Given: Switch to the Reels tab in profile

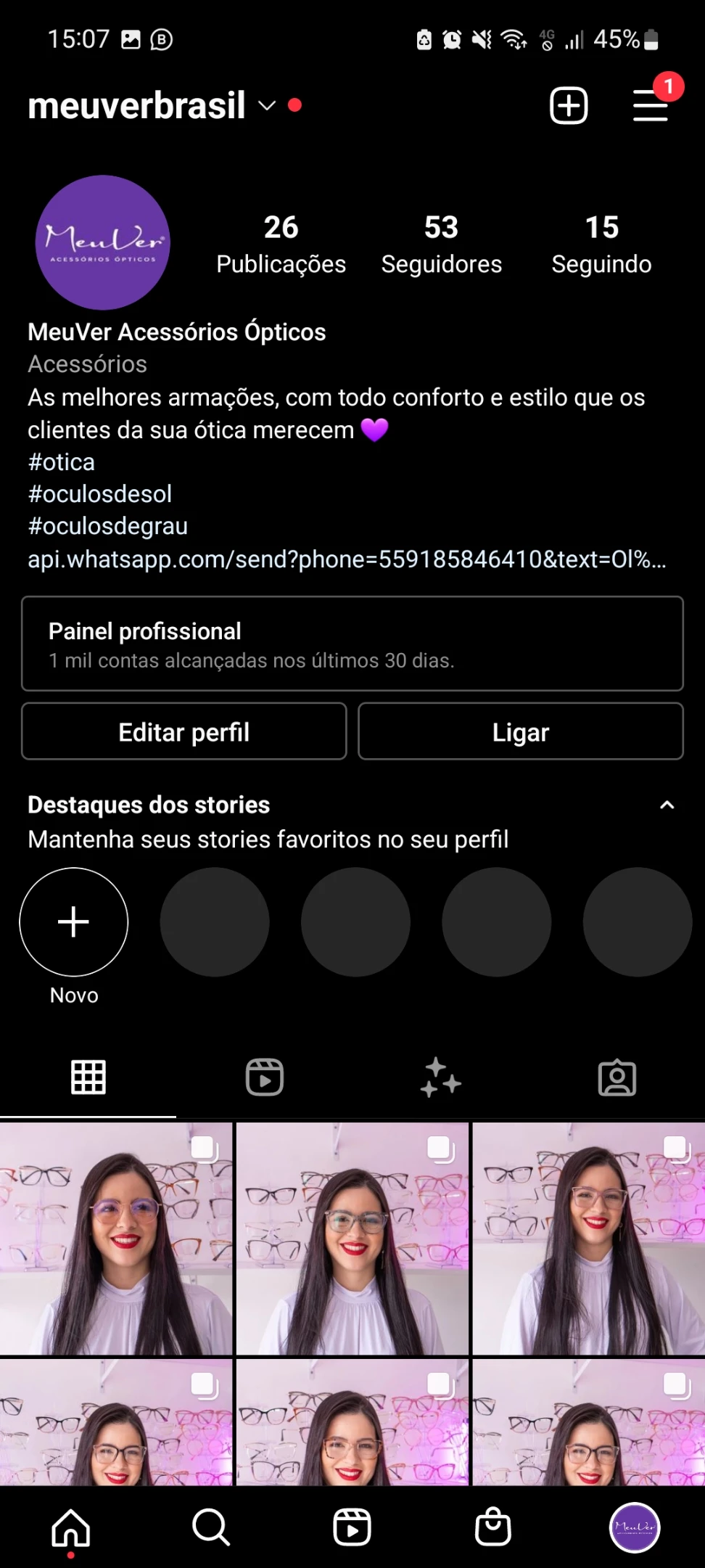Looking at the screenshot, I should pyautogui.click(x=265, y=1078).
